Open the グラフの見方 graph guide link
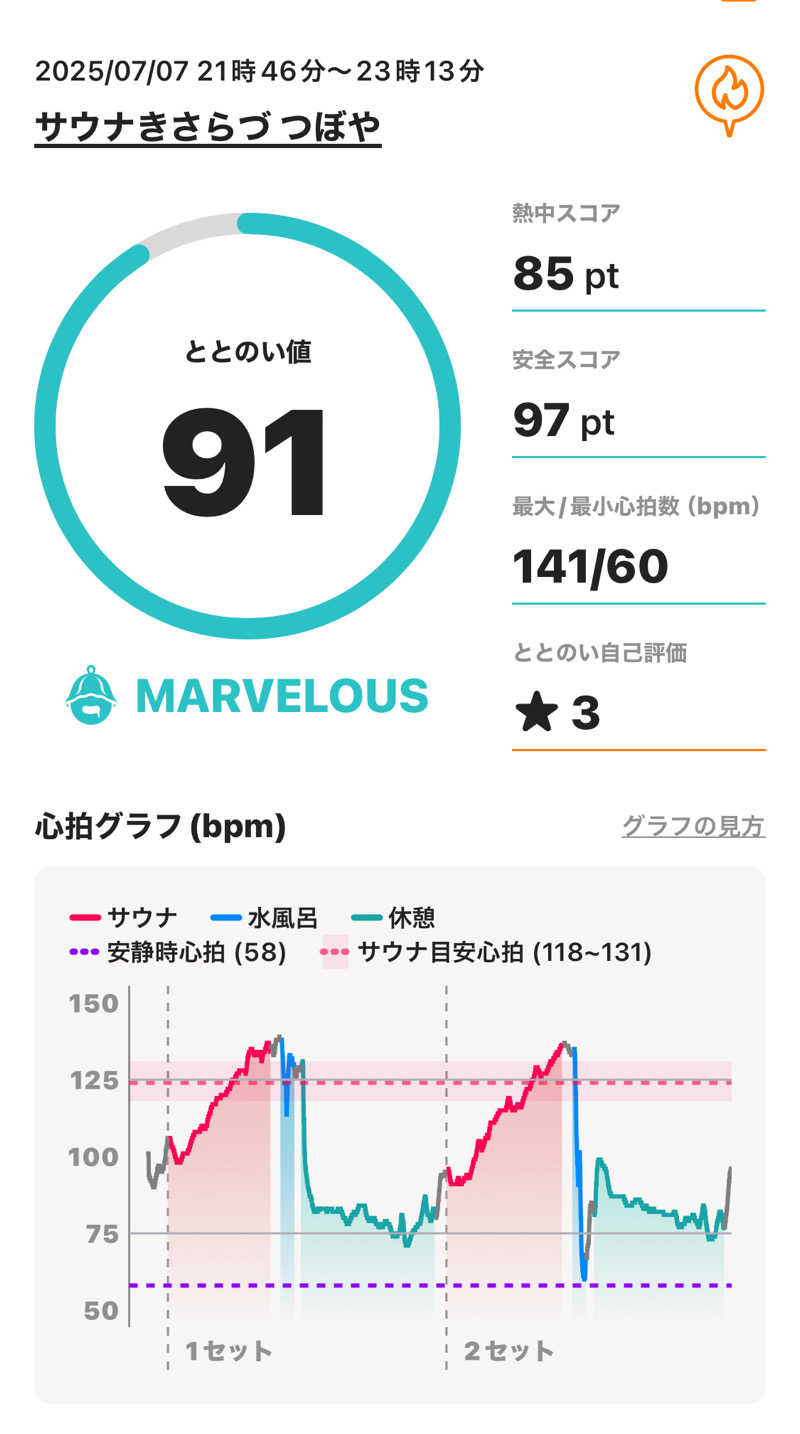The image size is (800, 1434). click(693, 826)
